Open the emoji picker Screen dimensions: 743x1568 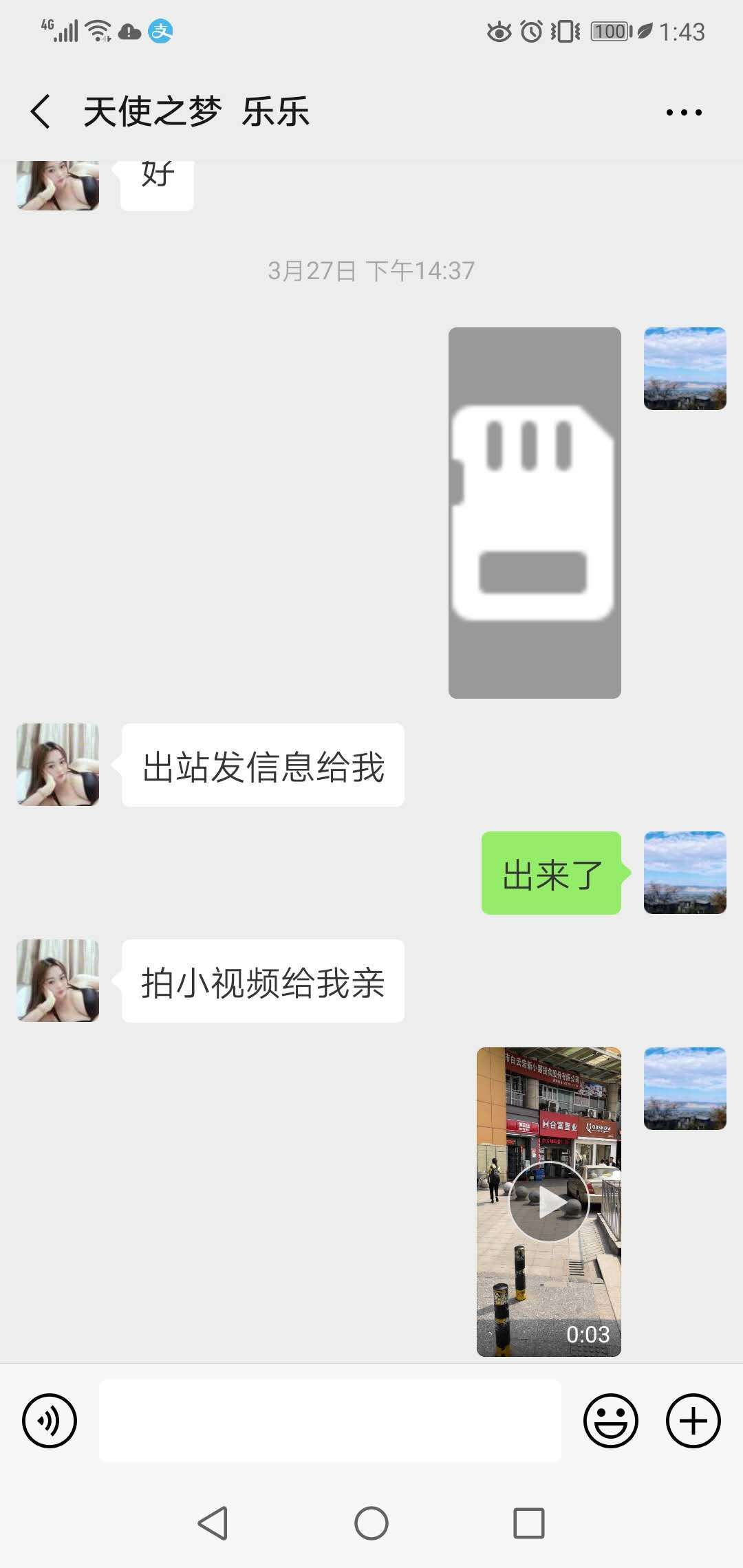tap(612, 1419)
